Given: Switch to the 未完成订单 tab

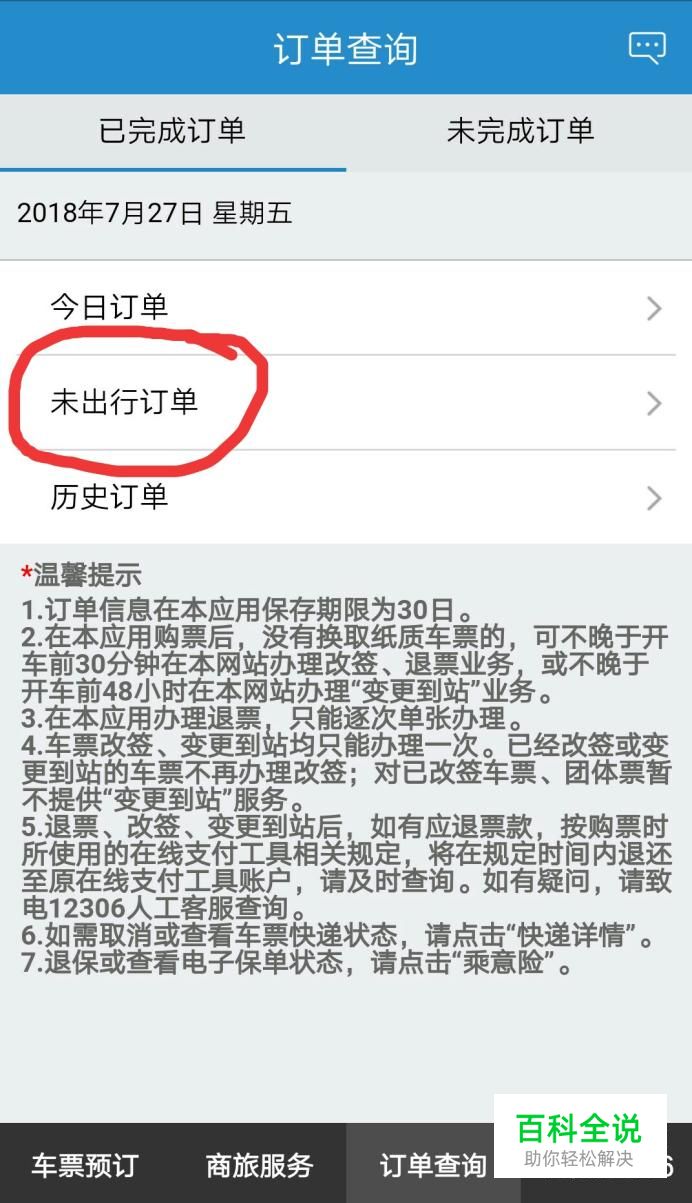Looking at the screenshot, I should (520, 131).
